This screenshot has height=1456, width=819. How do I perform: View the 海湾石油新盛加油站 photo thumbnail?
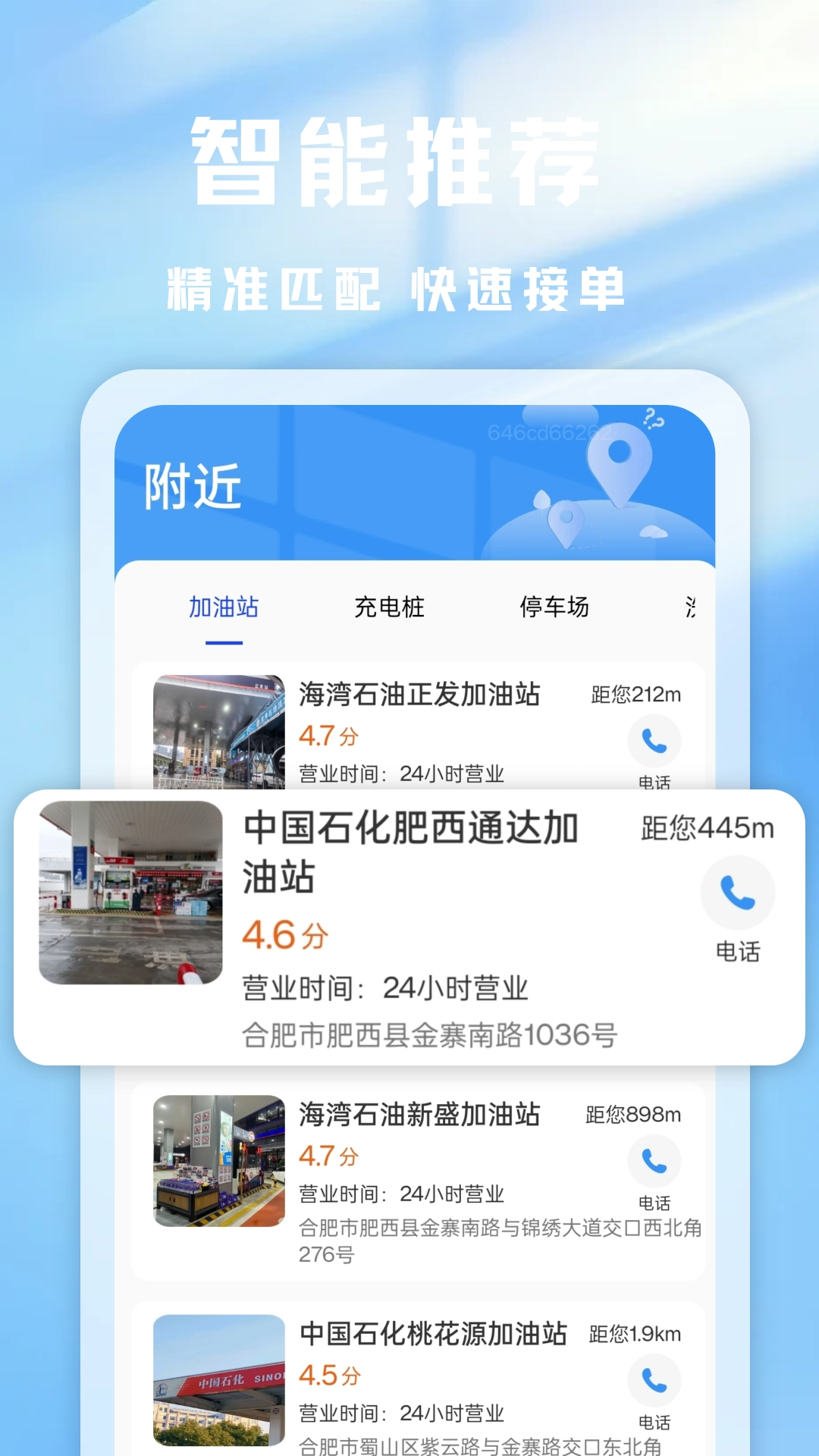217,1162
